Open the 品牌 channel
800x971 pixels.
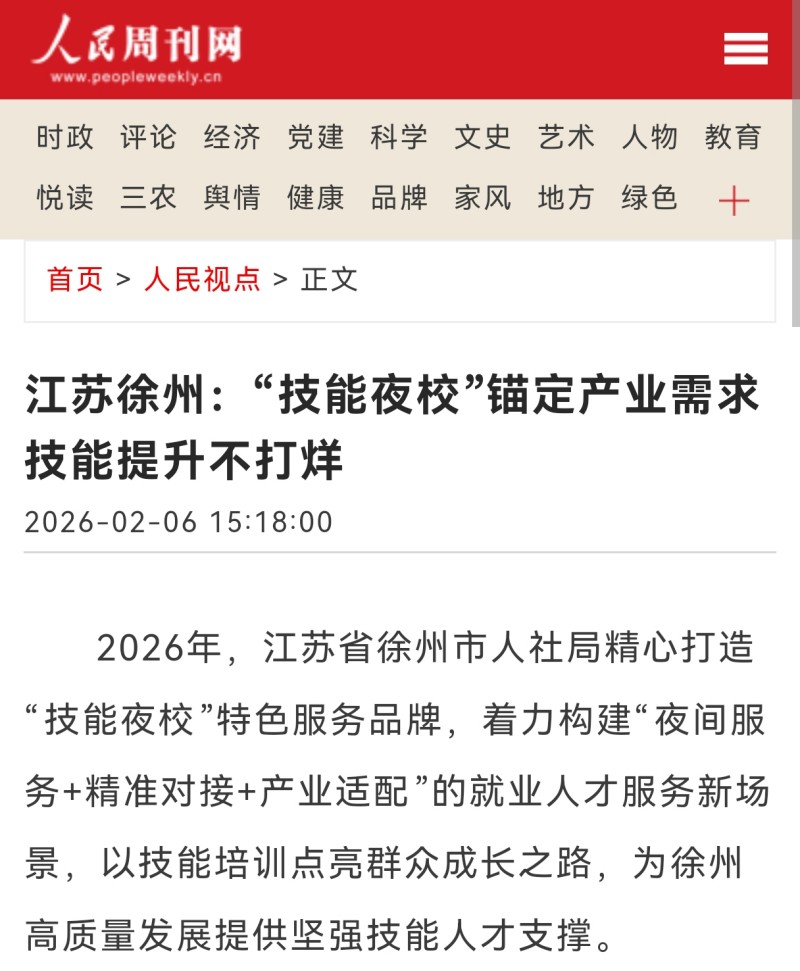pyautogui.click(x=399, y=198)
